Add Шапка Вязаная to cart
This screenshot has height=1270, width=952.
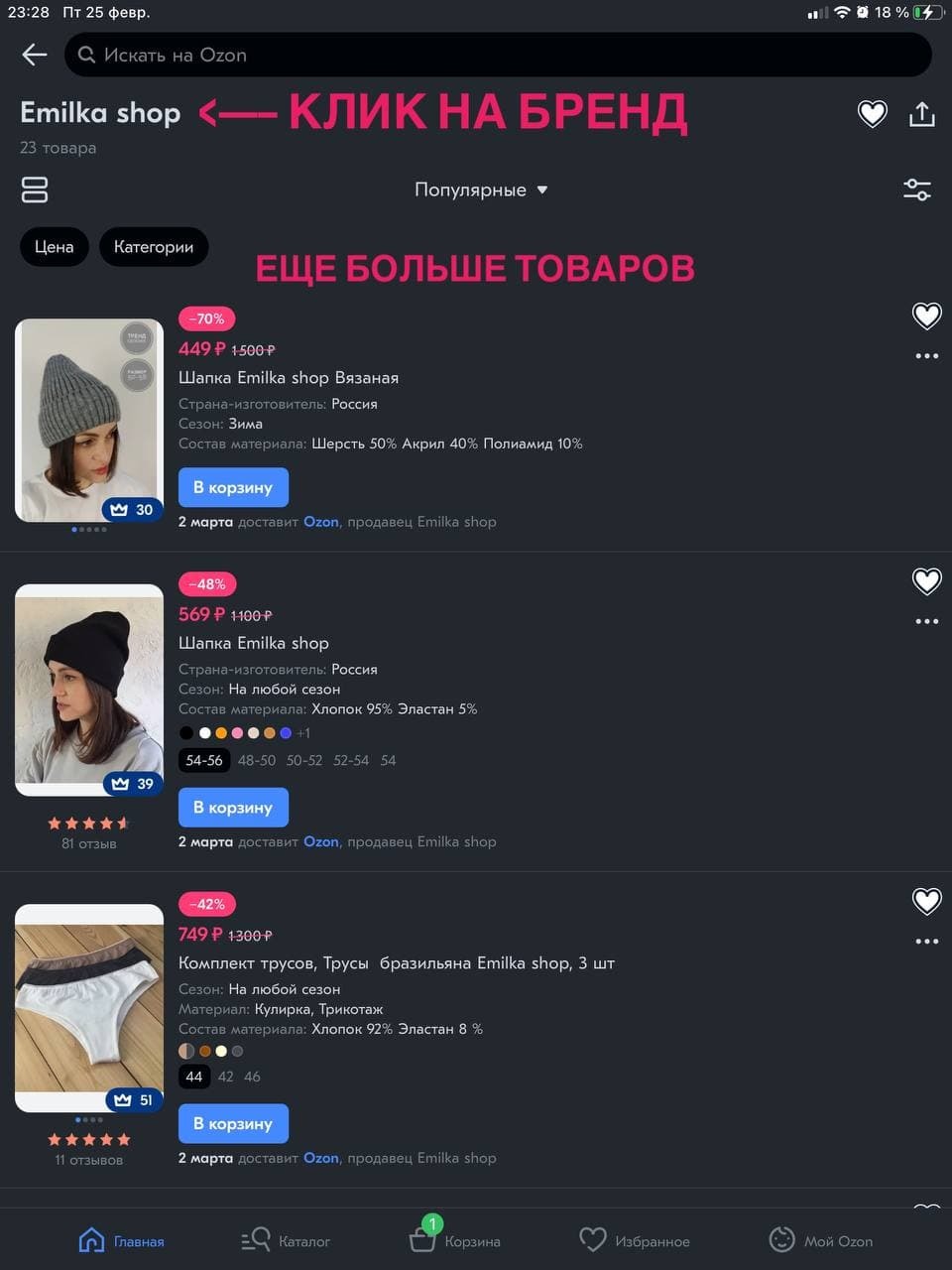pyautogui.click(x=233, y=487)
